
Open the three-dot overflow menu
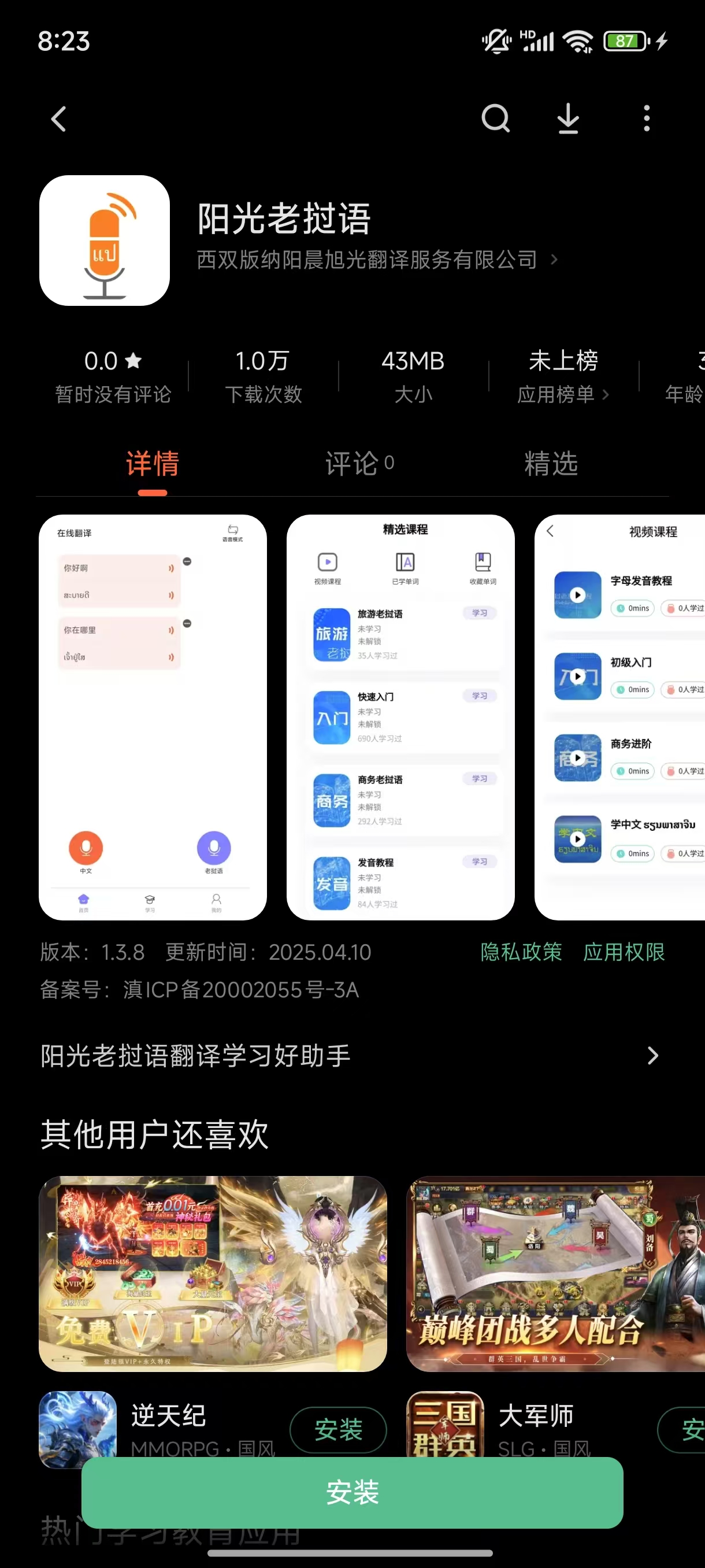(646, 118)
